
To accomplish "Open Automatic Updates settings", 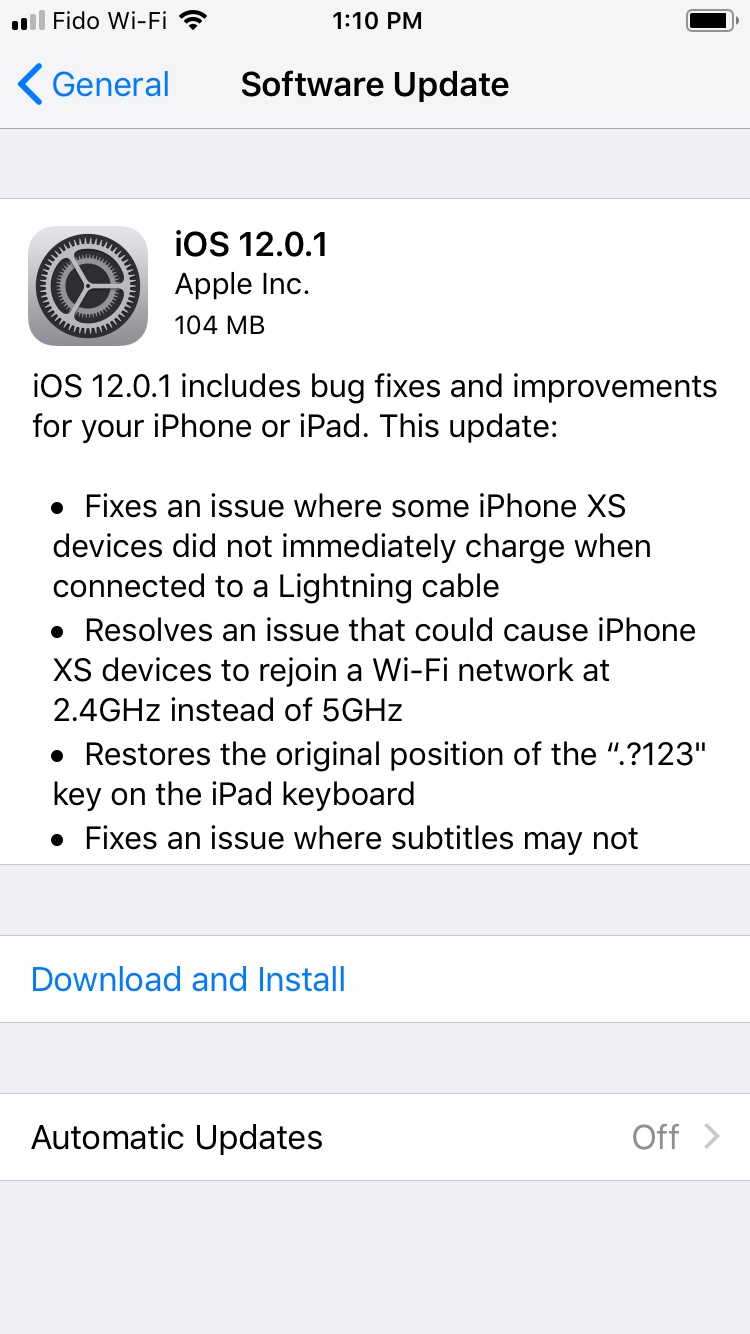I will pos(375,1137).
